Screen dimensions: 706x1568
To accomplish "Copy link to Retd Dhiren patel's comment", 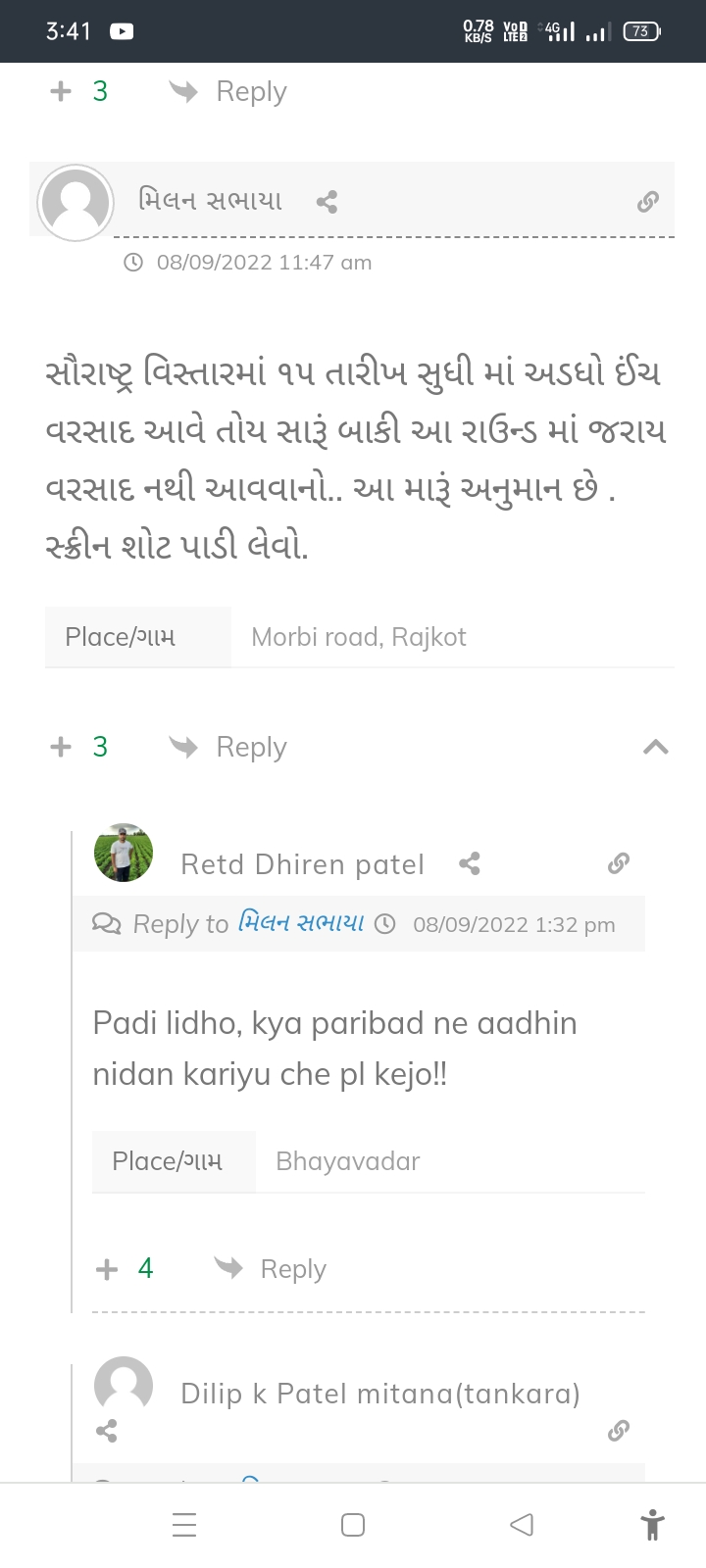I will tap(618, 863).
